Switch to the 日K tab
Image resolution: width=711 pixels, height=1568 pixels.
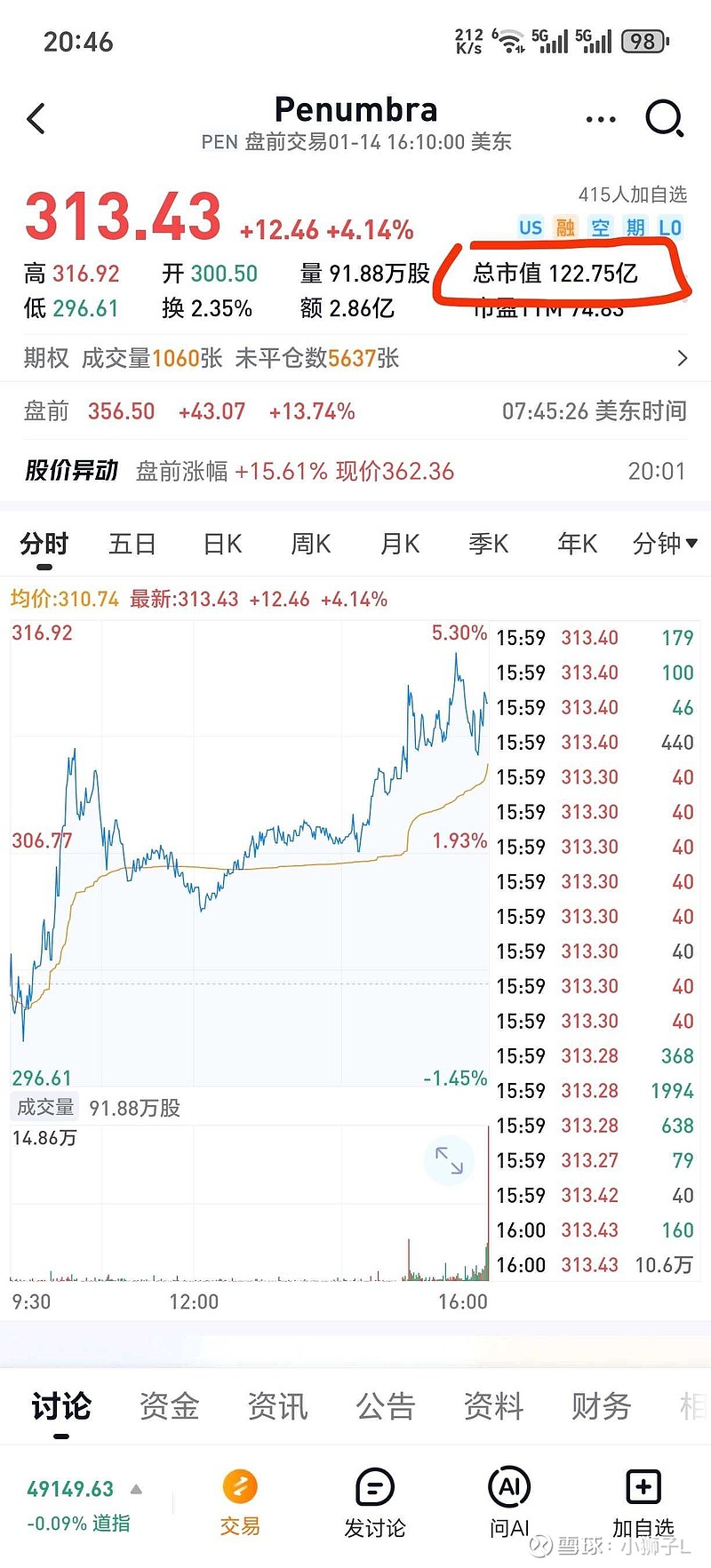coord(220,543)
